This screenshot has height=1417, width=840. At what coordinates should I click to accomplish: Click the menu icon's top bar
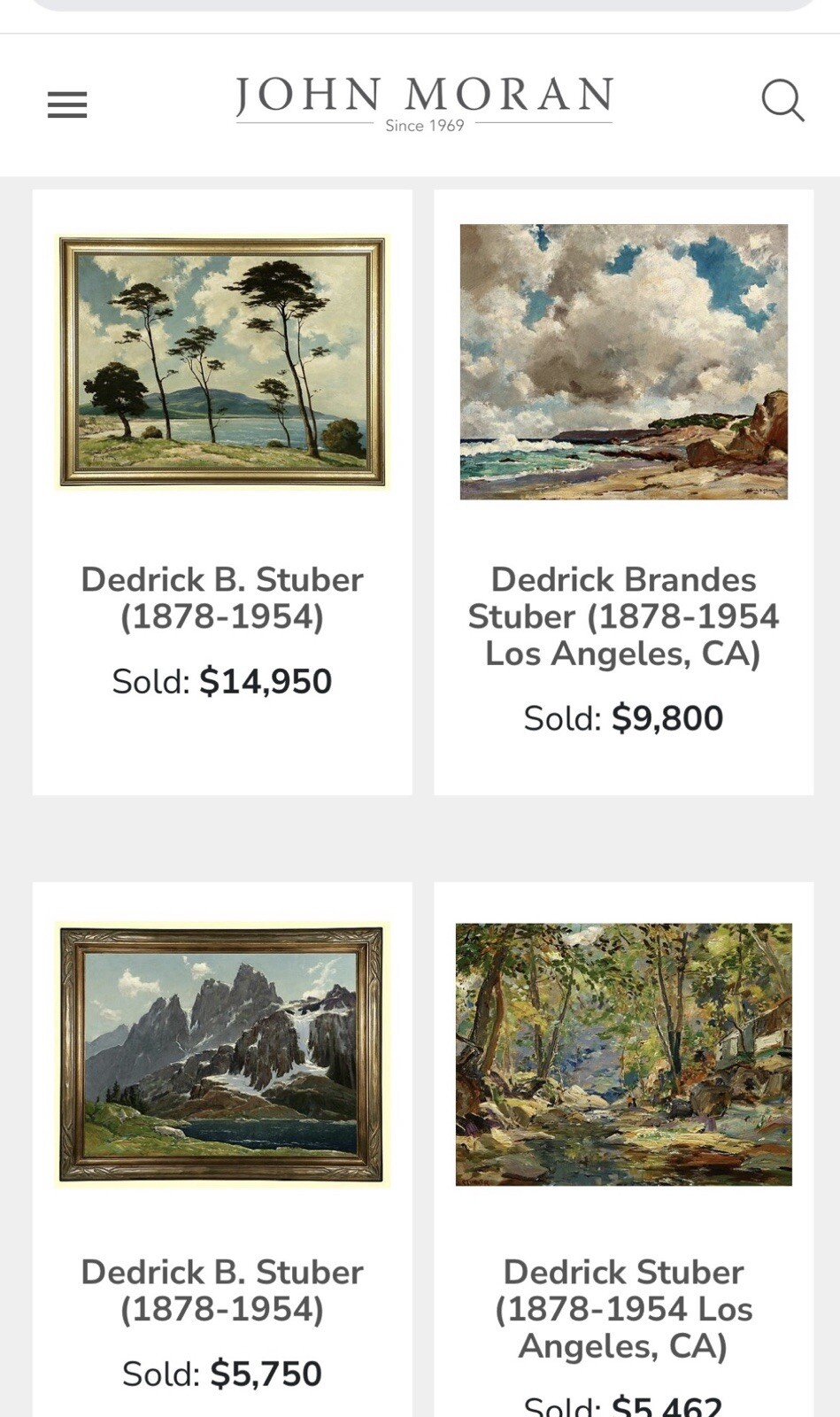[66, 92]
